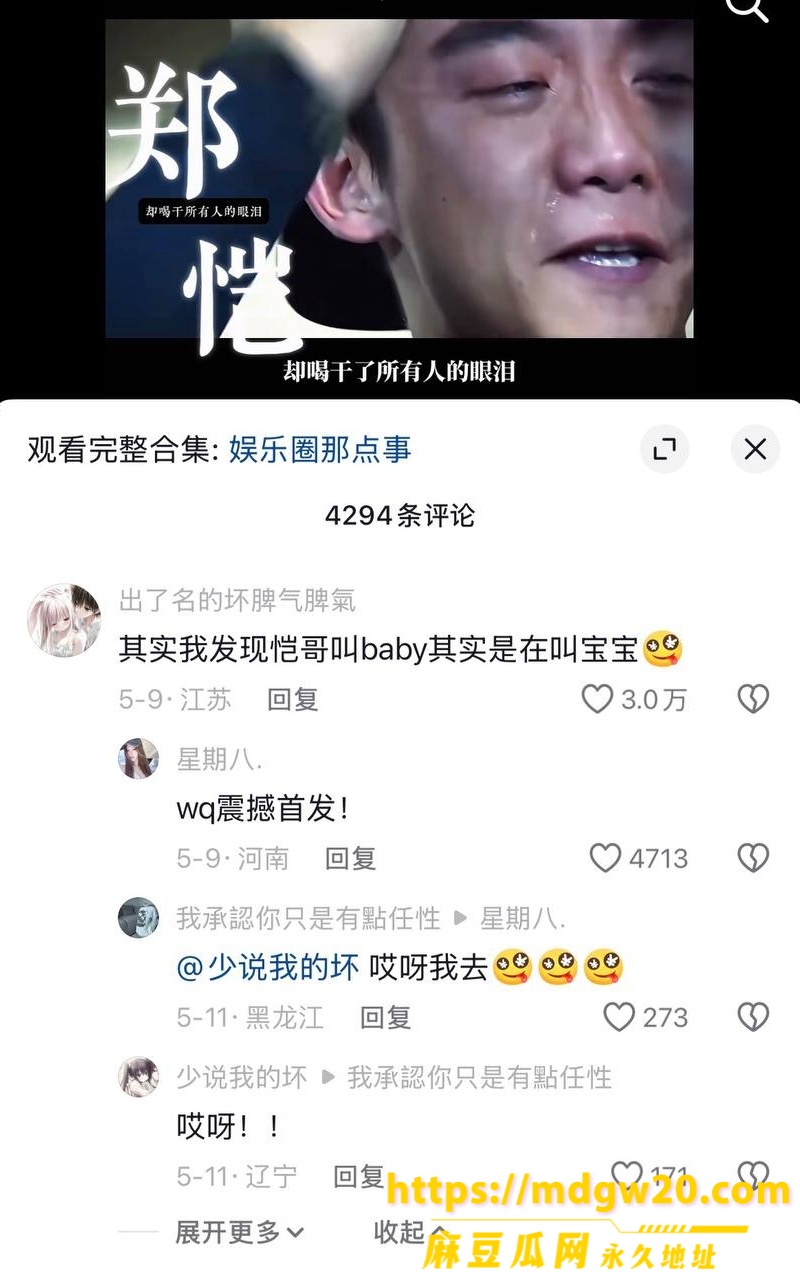Open the @少说我的坏 mention

click(267, 968)
